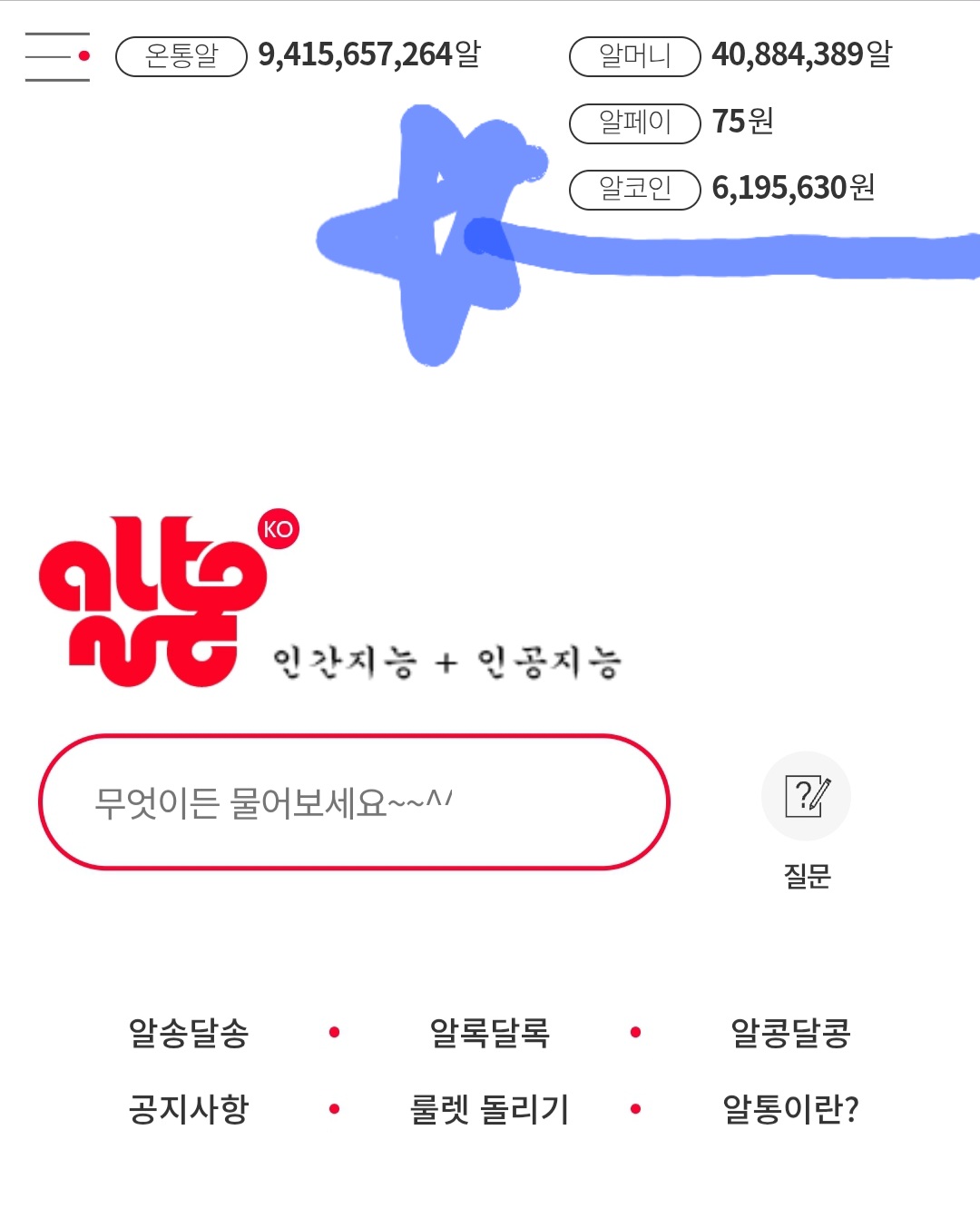Tap the 질문 question icon

click(x=806, y=797)
